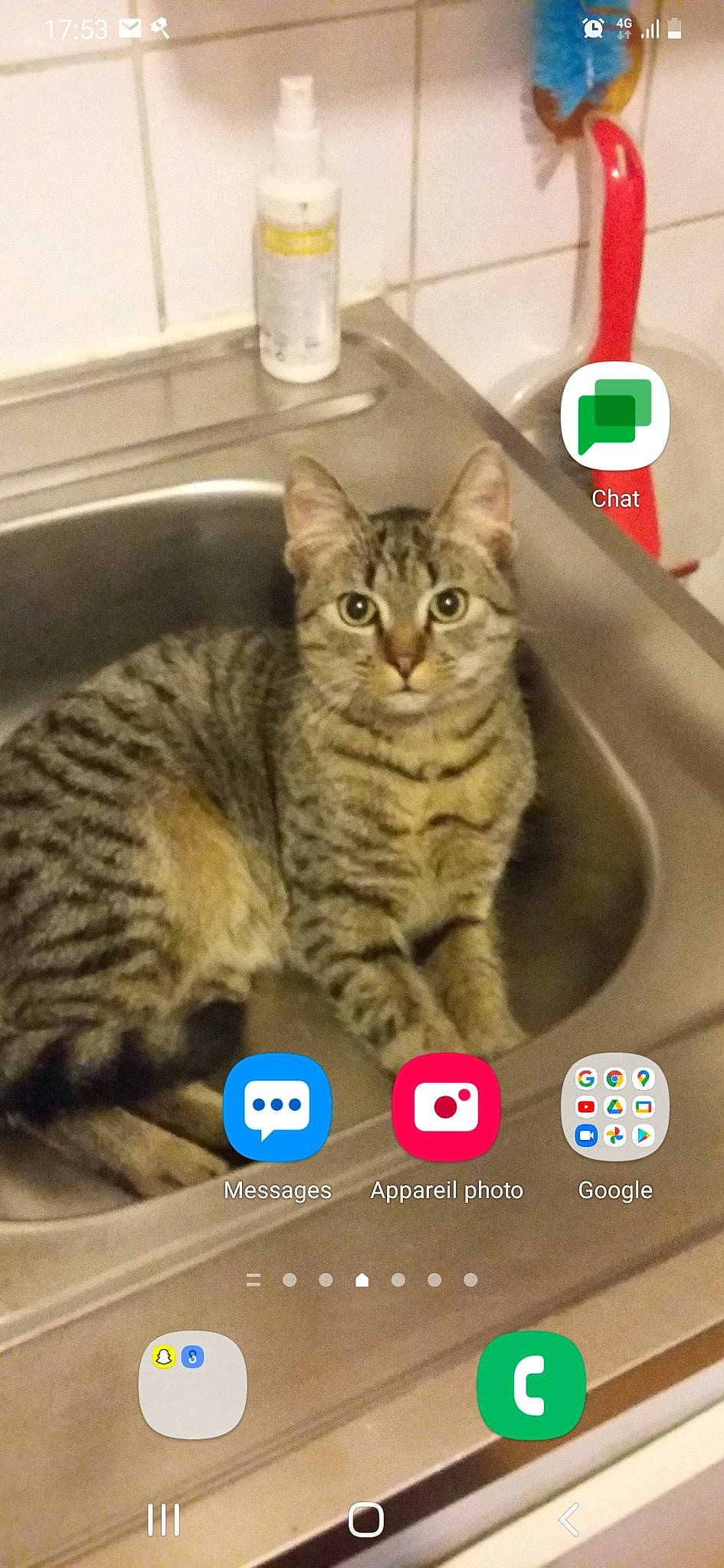724x1568 pixels.
Task: Open Appareil photo camera app
Action: point(446,1107)
